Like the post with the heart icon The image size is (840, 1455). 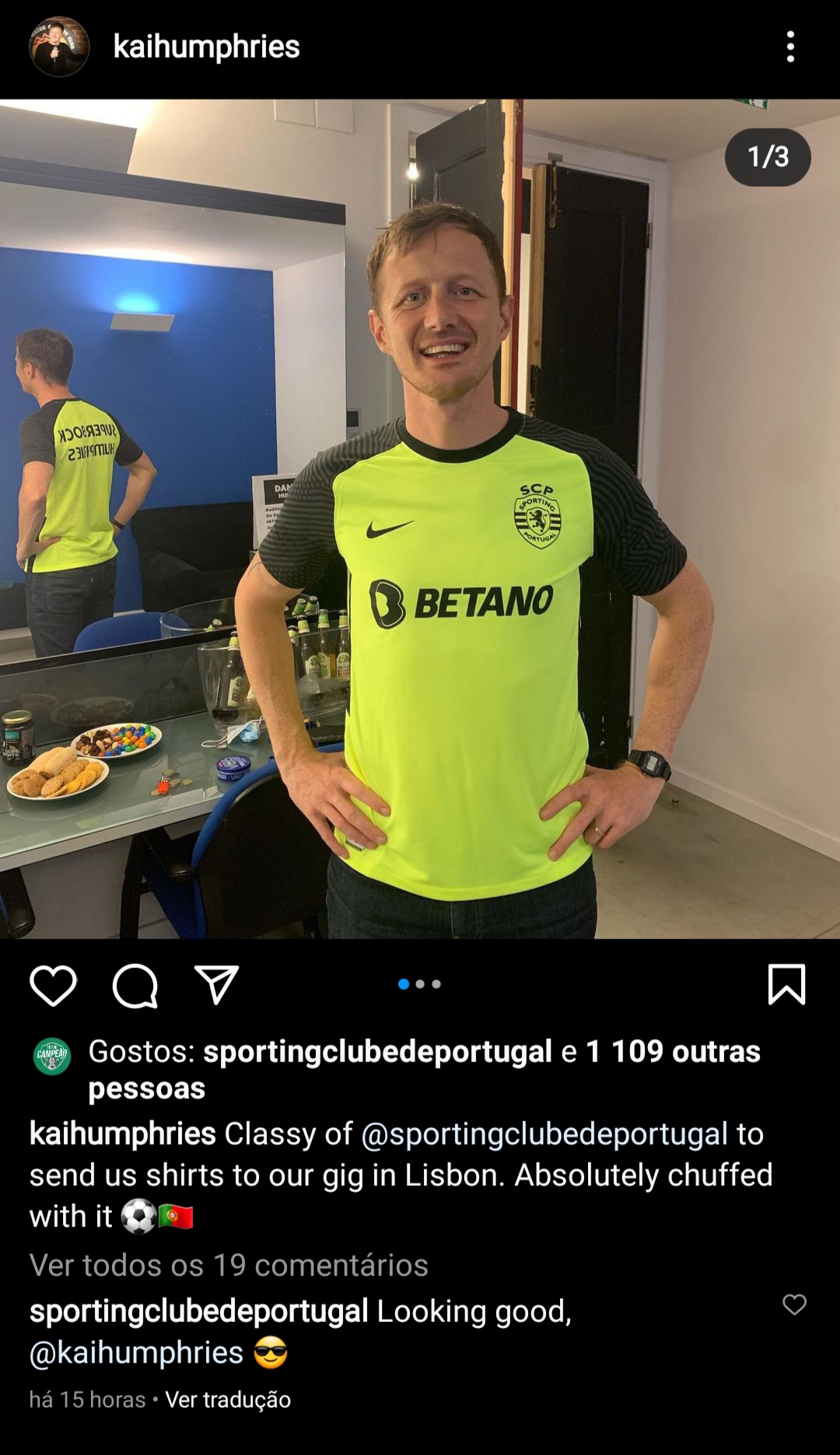pyautogui.click(x=53, y=985)
